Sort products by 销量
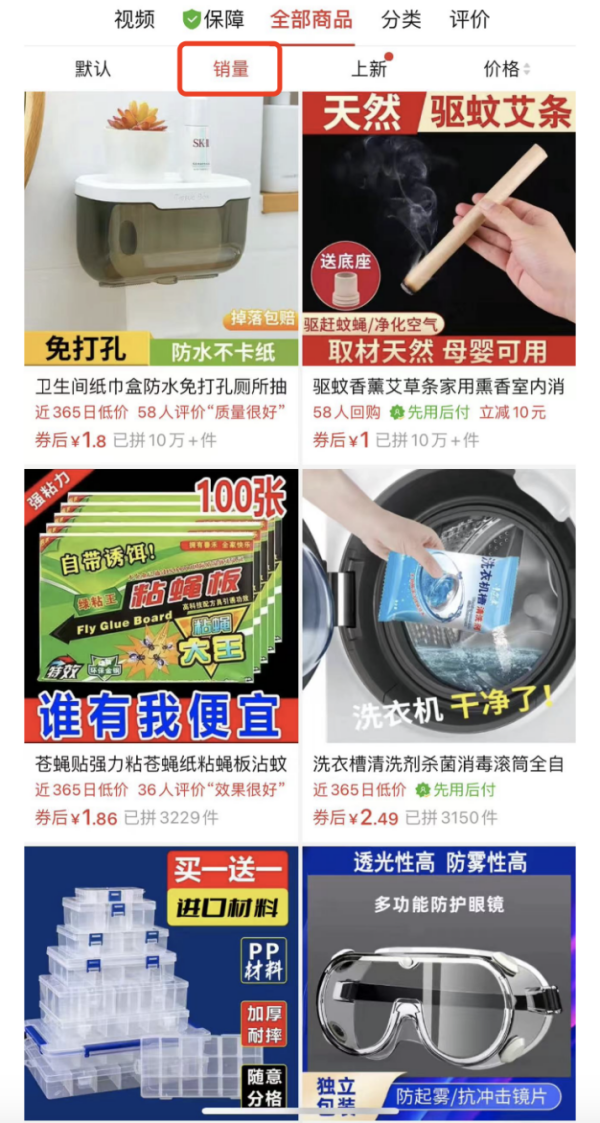This screenshot has height=1123, width=600. coord(230,69)
